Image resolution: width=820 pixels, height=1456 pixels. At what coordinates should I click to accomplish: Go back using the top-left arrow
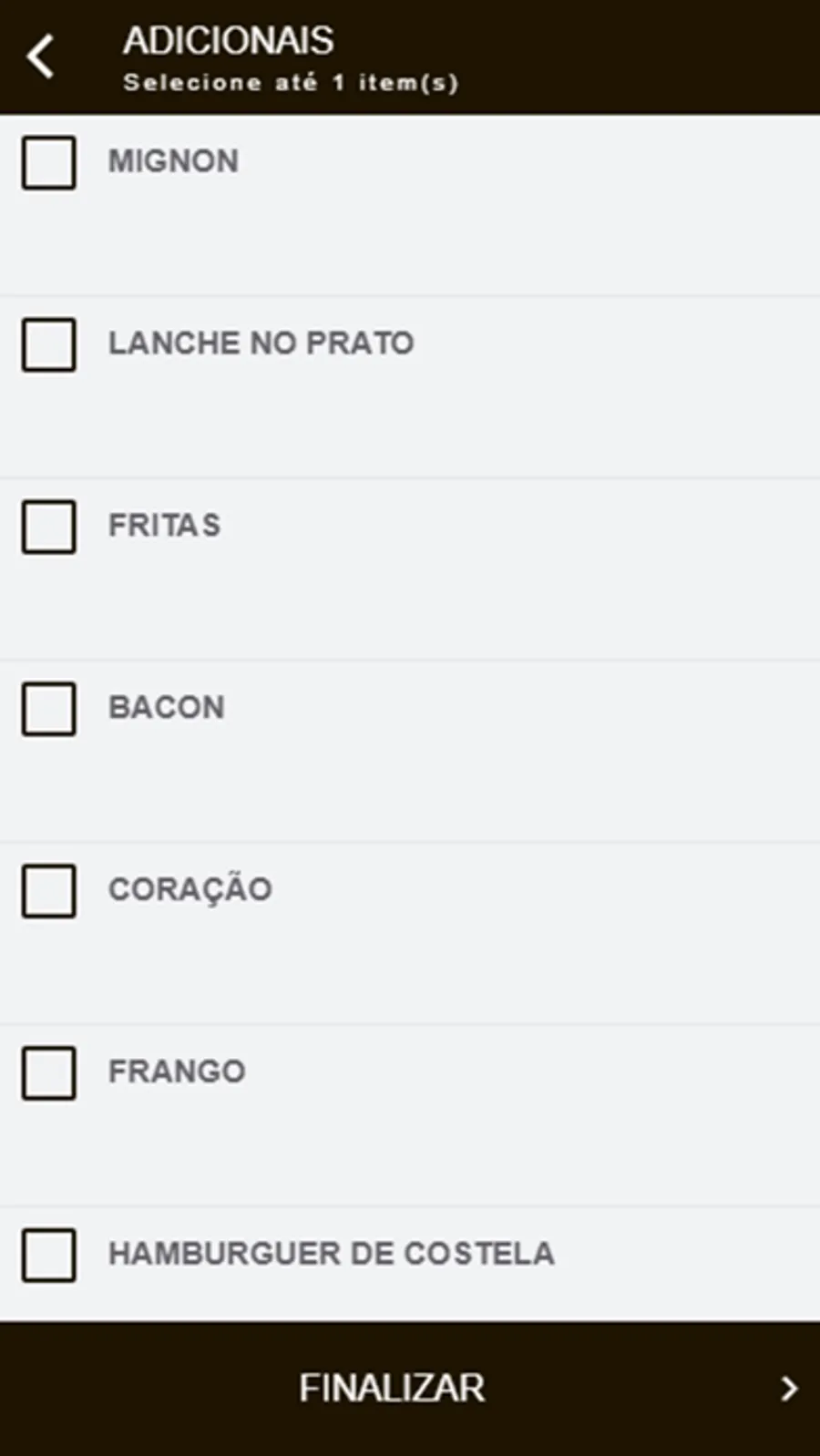click(x=41, y=56)
